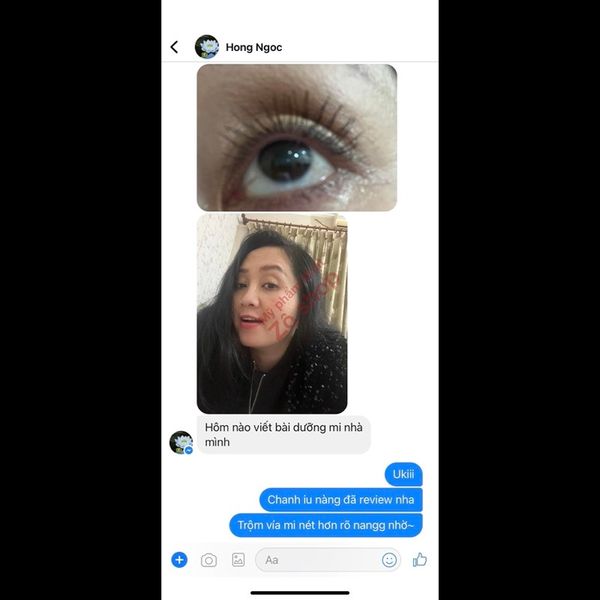Viewport: 600px width, 600px height.
Task: Open the camera to take photo
Action: pyautogui.click(x=209, y=560)
